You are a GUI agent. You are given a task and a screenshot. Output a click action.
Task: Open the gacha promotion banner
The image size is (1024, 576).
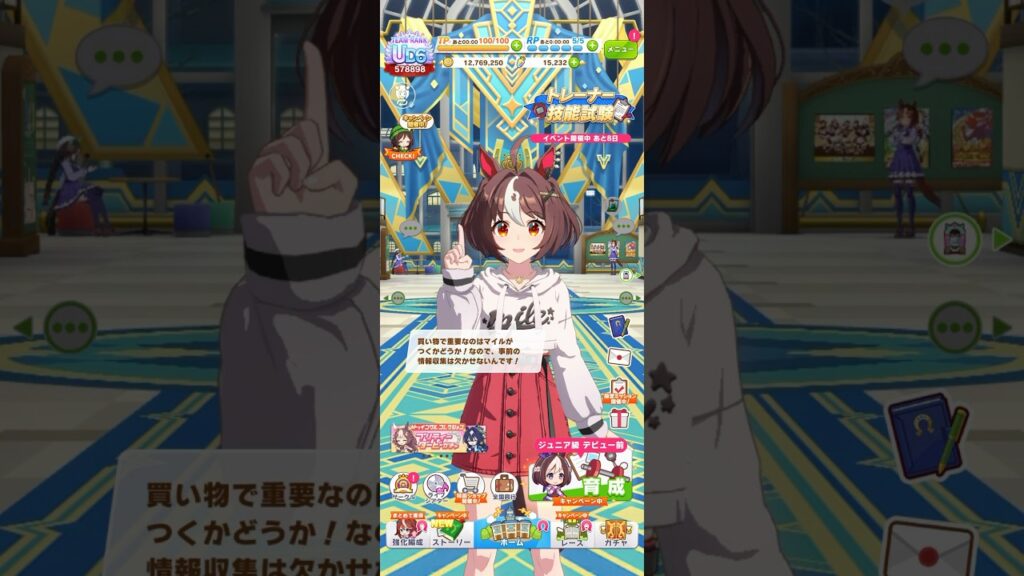click(436, 438)
